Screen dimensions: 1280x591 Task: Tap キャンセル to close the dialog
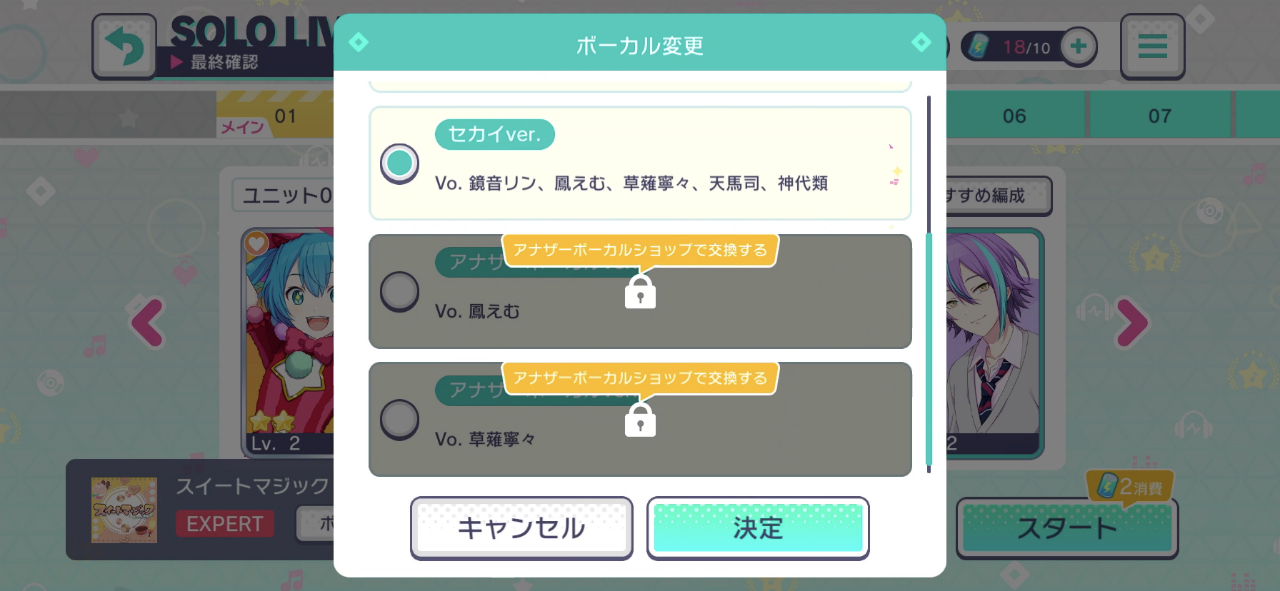(x=521, y=528)
